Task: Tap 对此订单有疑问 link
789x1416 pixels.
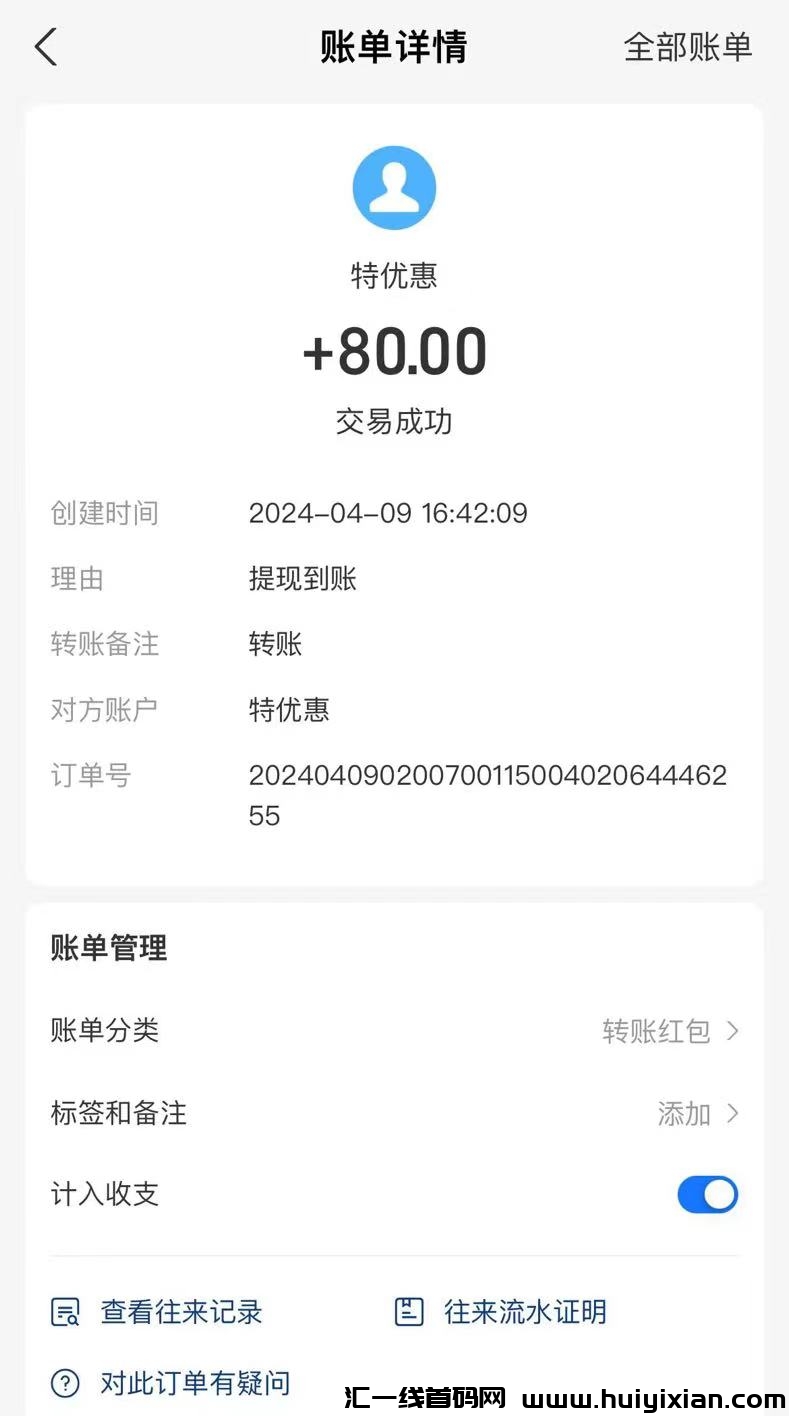Action: (192, 1384)
